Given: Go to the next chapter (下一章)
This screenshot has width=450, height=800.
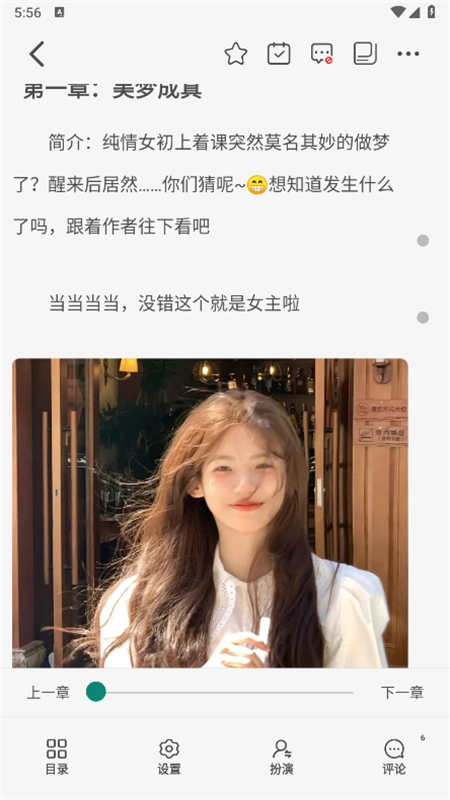Looking at the screenshot, I should [402, 692].
